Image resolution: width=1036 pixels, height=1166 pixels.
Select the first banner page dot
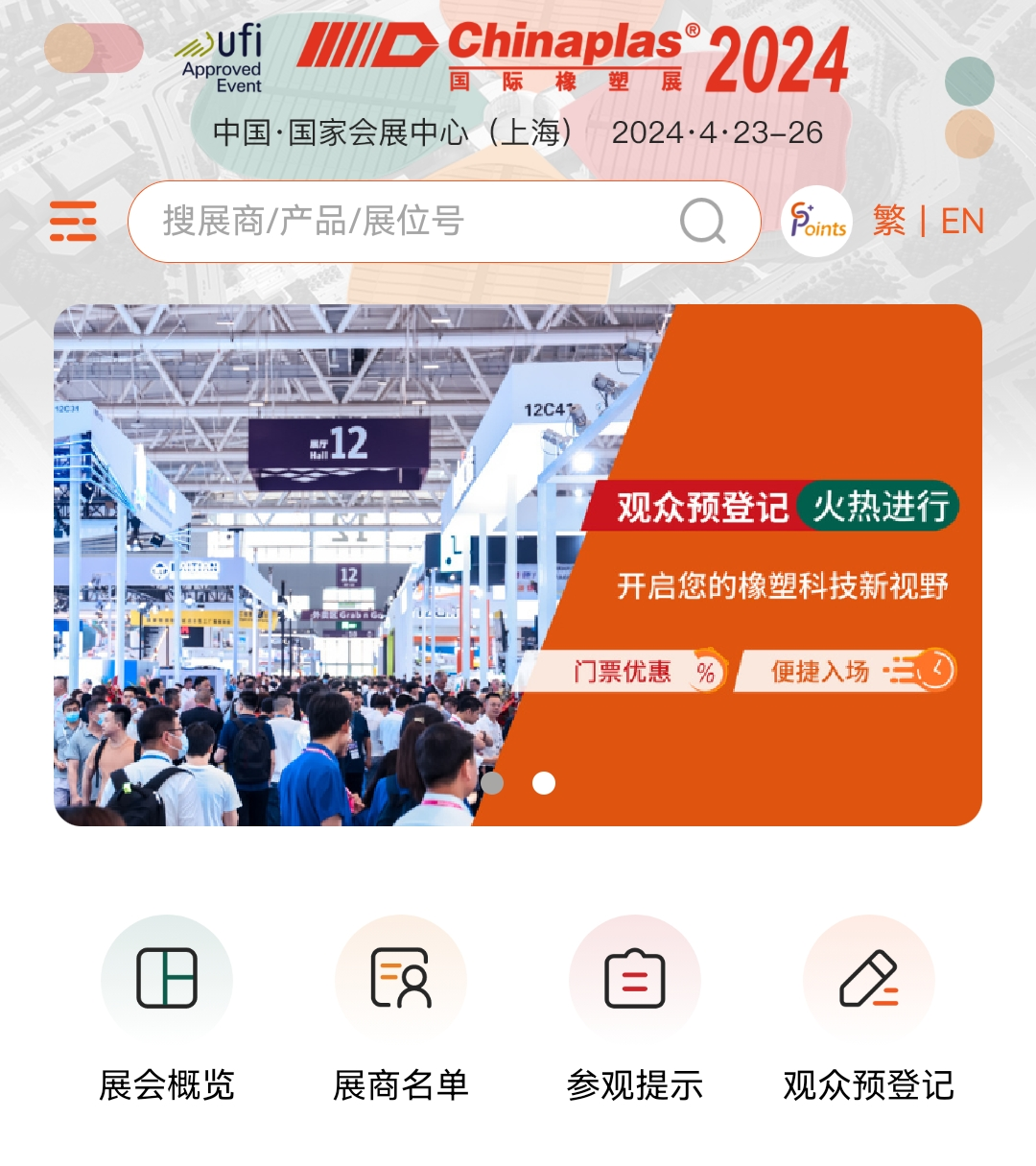point(492,784)
